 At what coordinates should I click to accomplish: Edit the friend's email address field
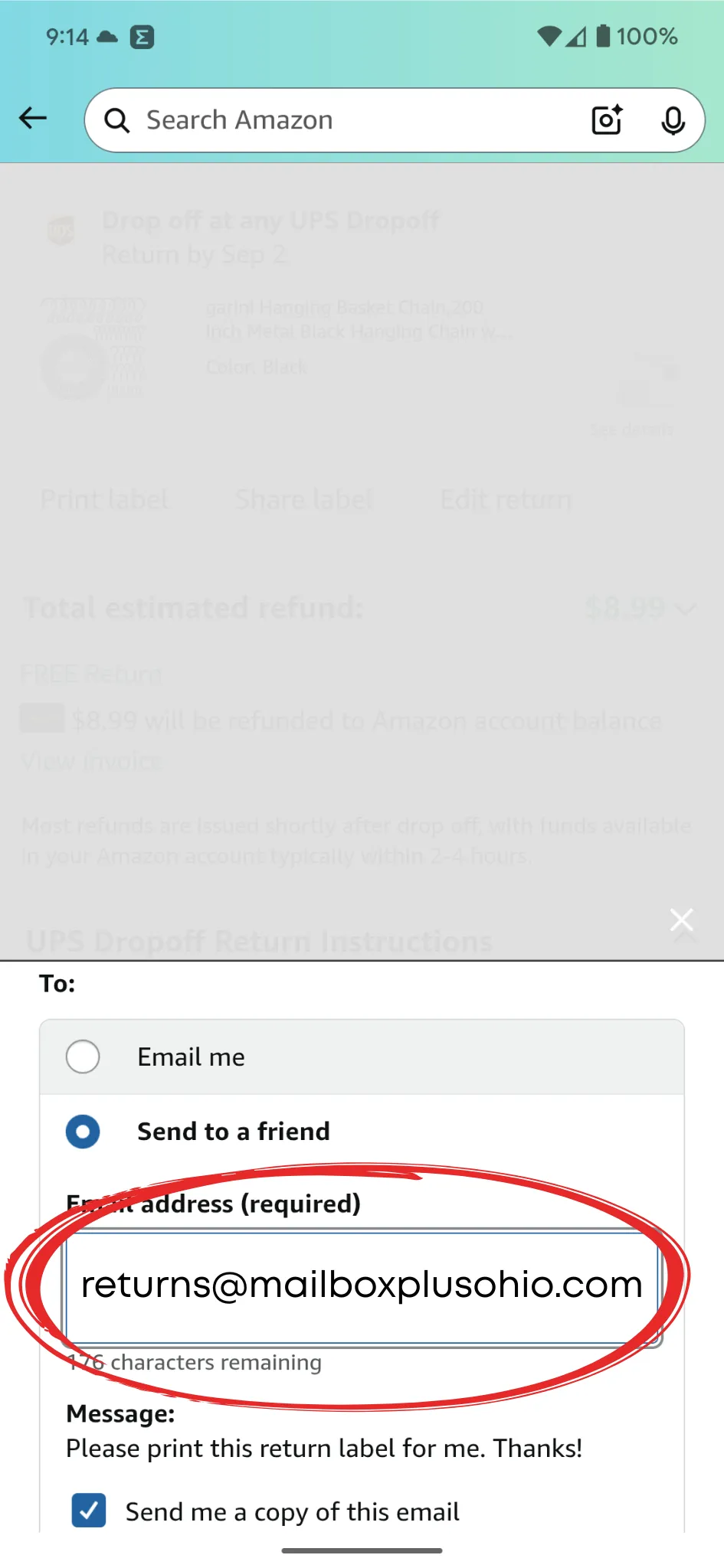(362, 1286)
